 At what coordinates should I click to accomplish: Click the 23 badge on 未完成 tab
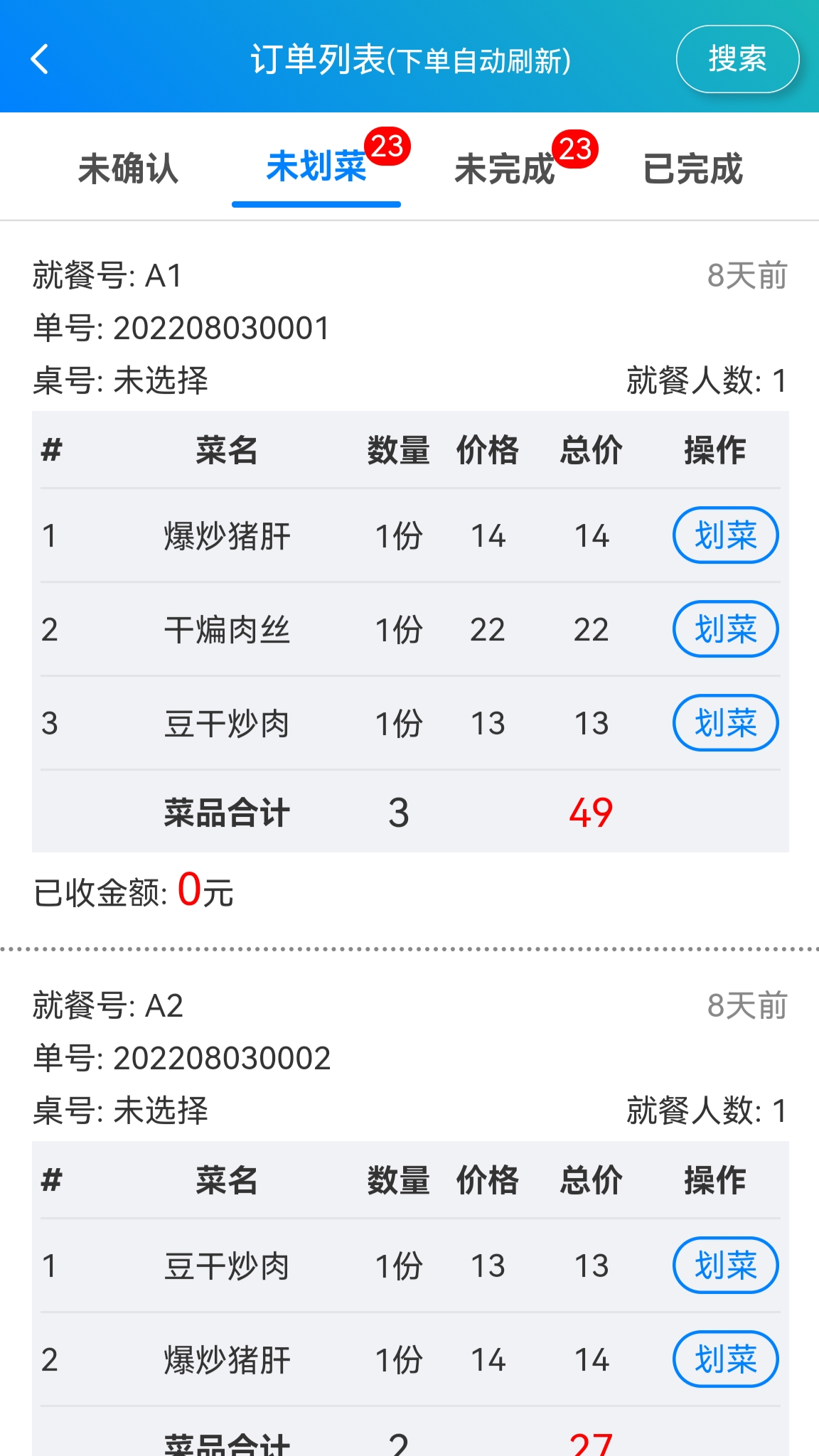coord(577,146)
